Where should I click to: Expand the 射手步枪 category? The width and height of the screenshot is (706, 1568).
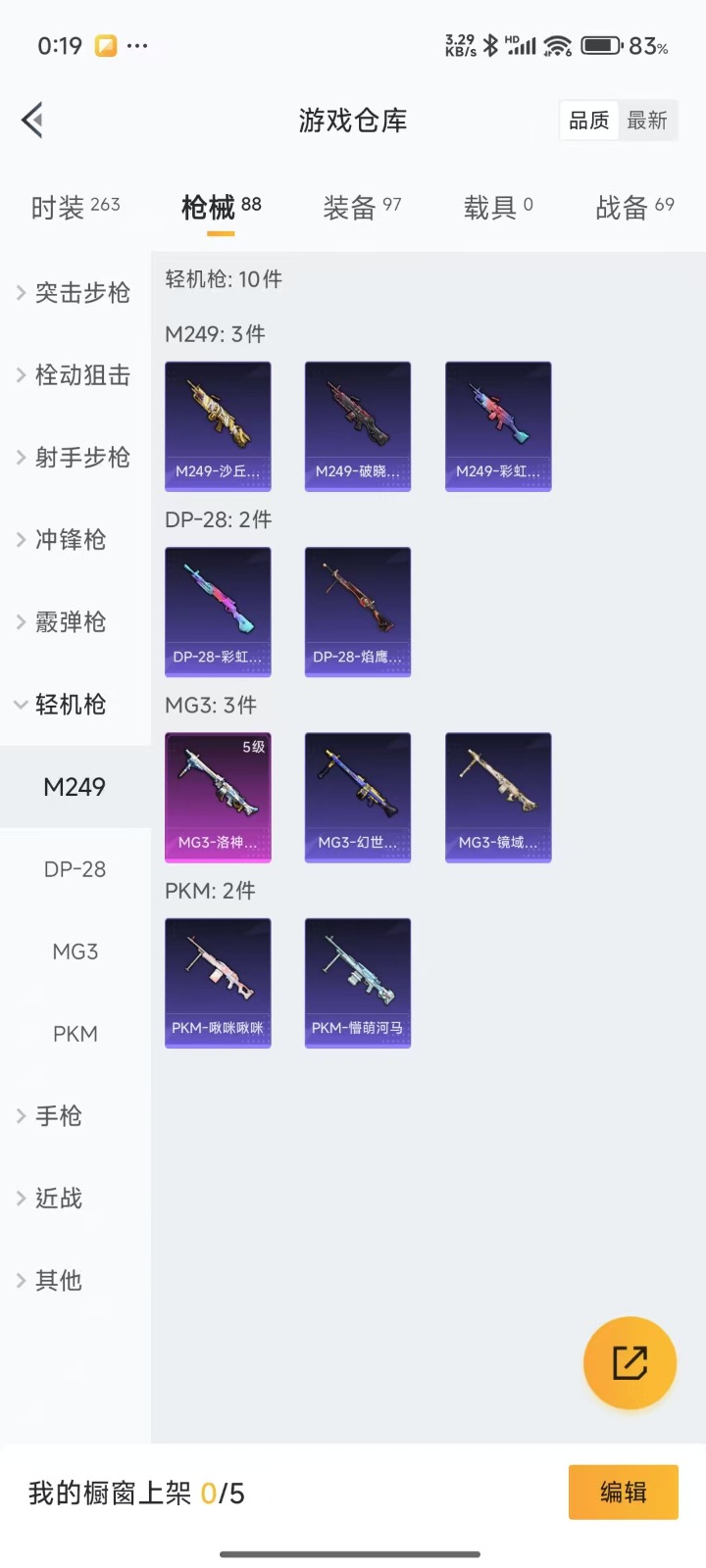click(x=75, y=457)
